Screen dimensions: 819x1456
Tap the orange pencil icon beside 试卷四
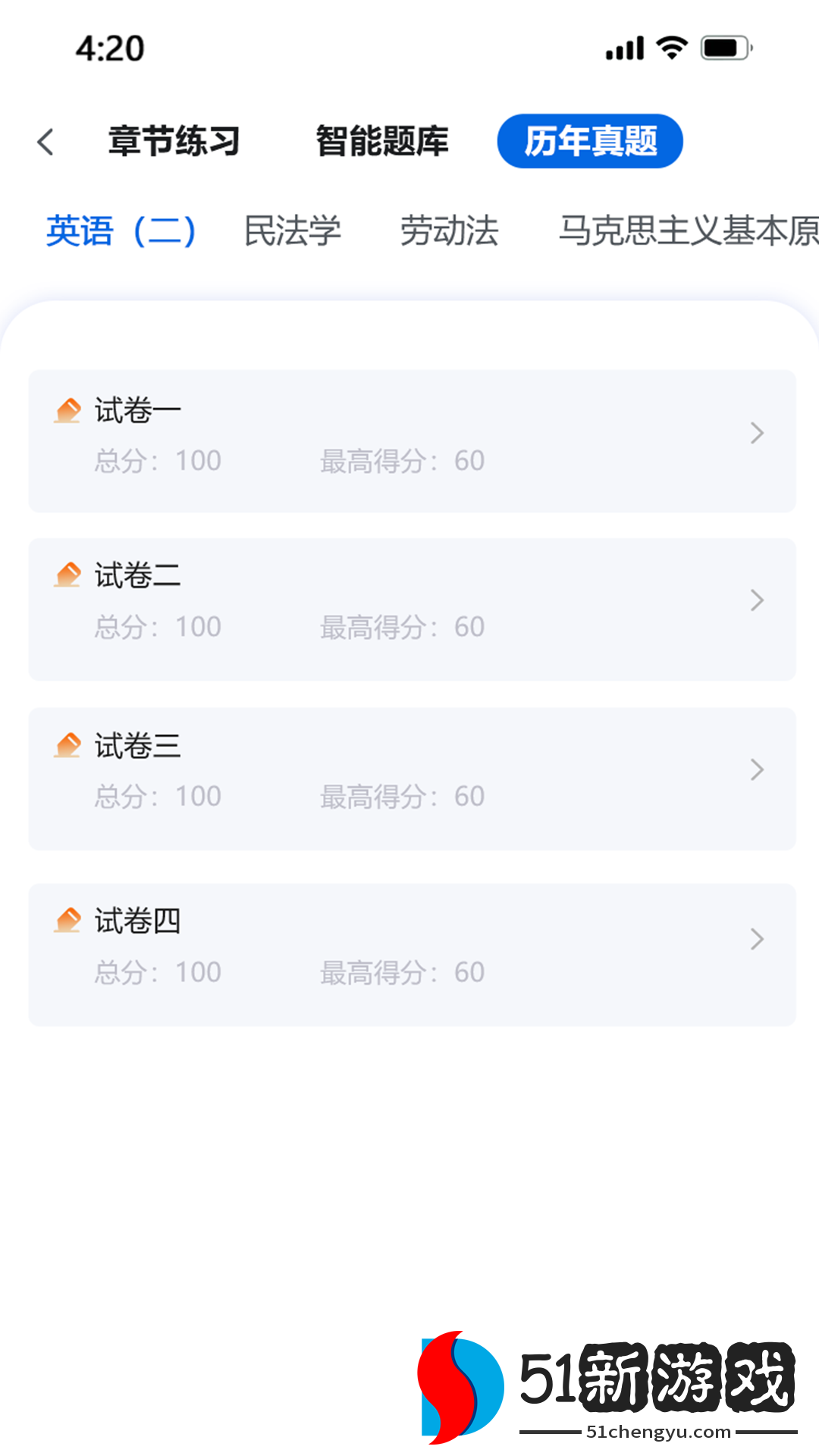(x=69, y=921)
